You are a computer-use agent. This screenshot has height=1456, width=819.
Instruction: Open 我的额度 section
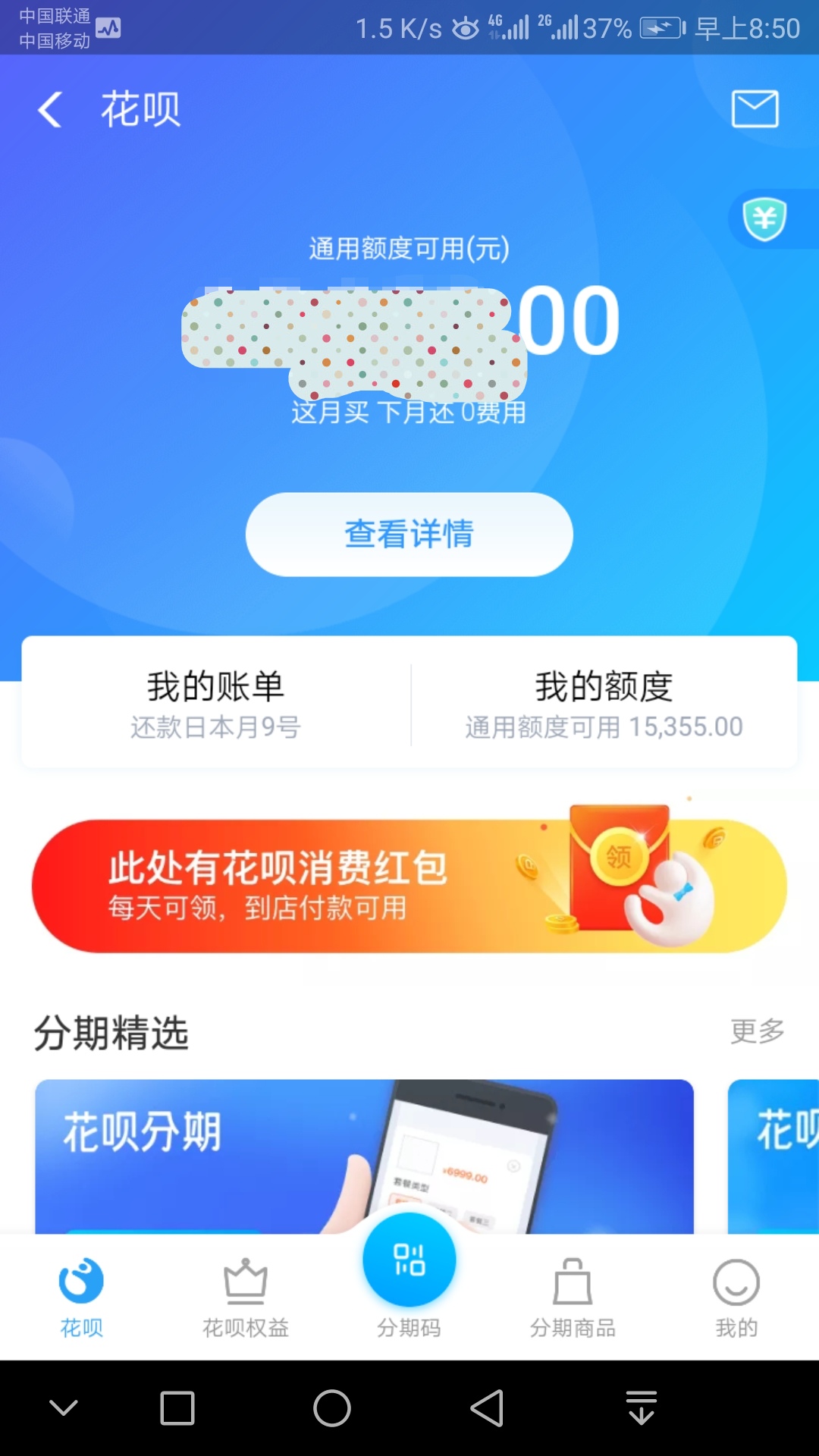point(603,701)
